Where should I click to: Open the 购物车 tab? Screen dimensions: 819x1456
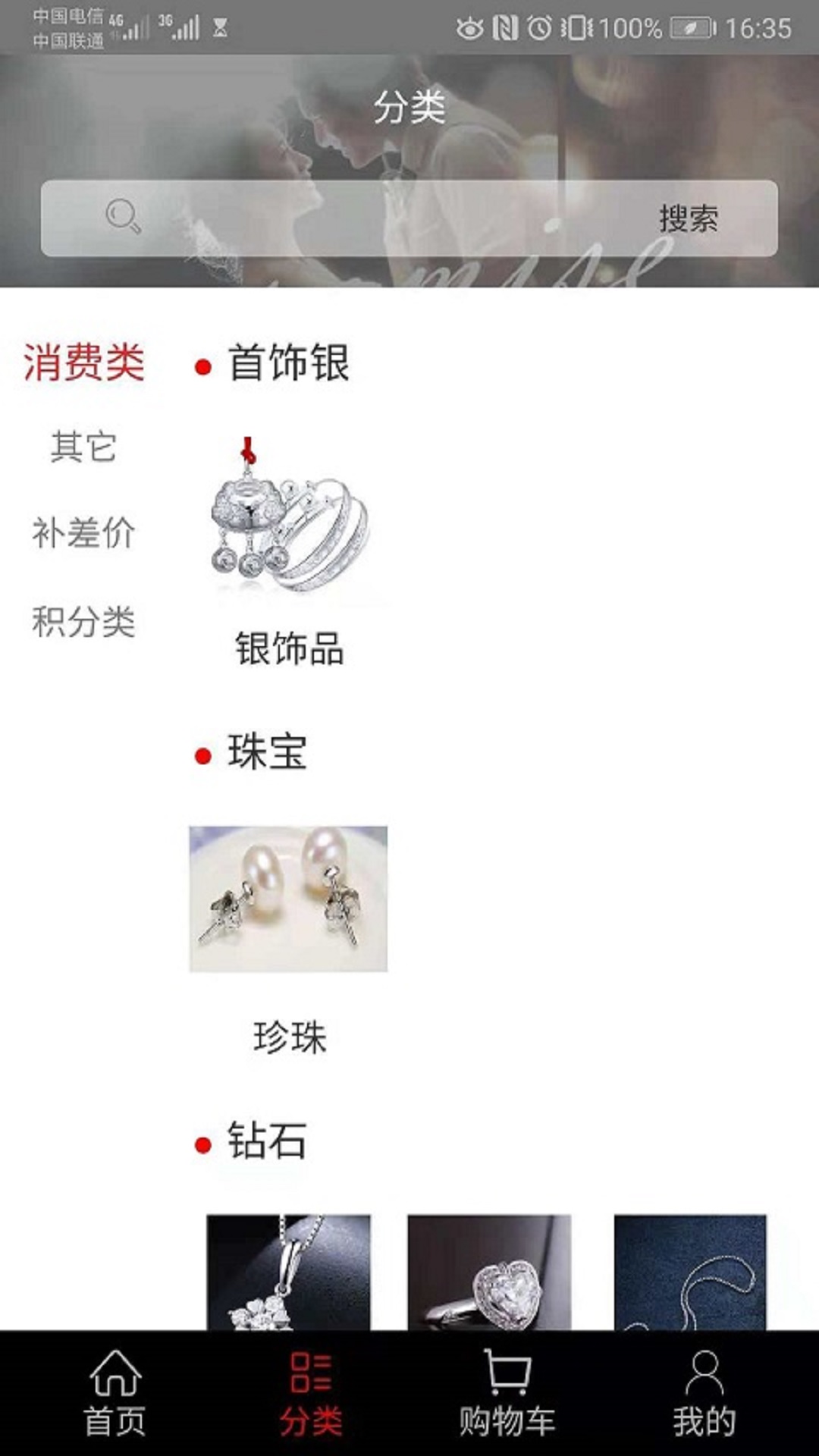507,1393
